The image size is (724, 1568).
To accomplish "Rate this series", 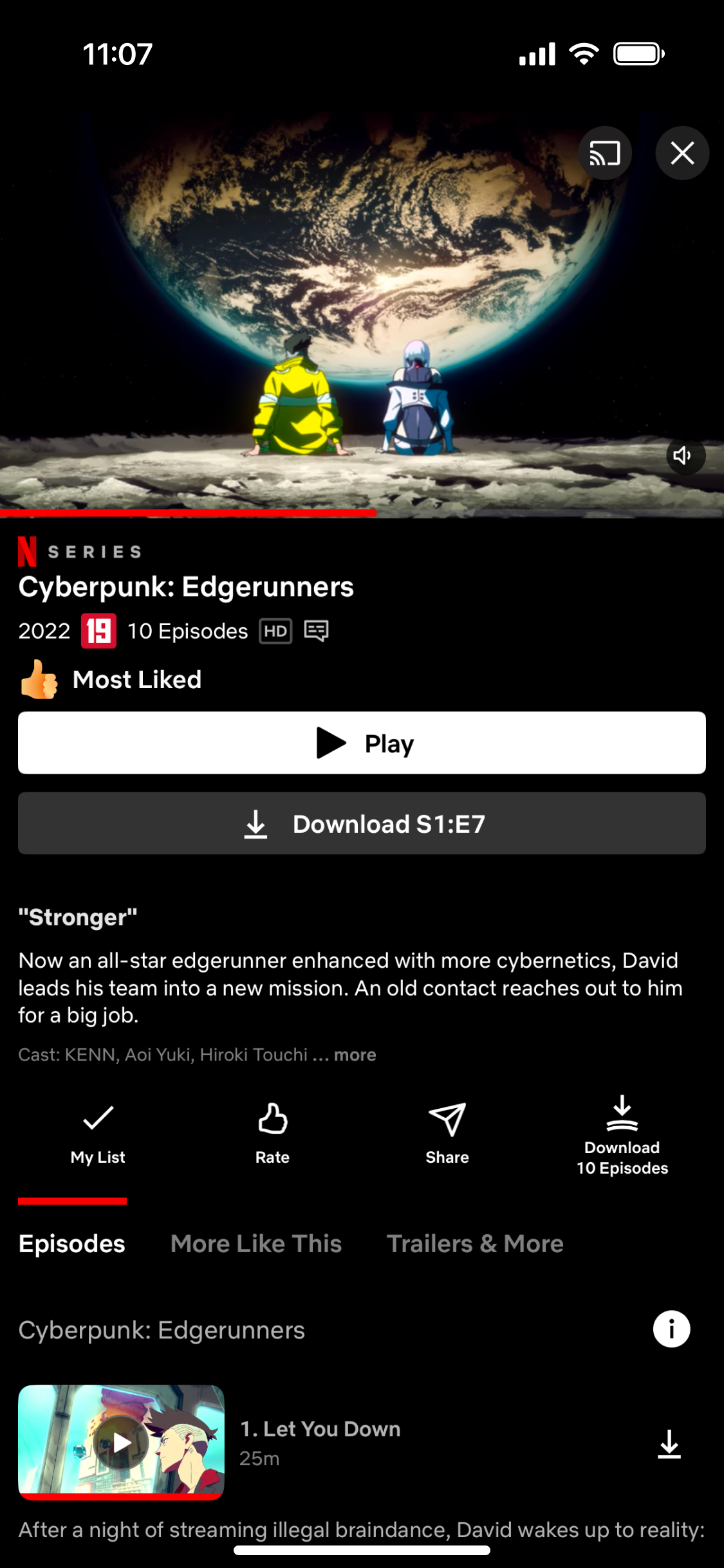I will [272, 1132].
